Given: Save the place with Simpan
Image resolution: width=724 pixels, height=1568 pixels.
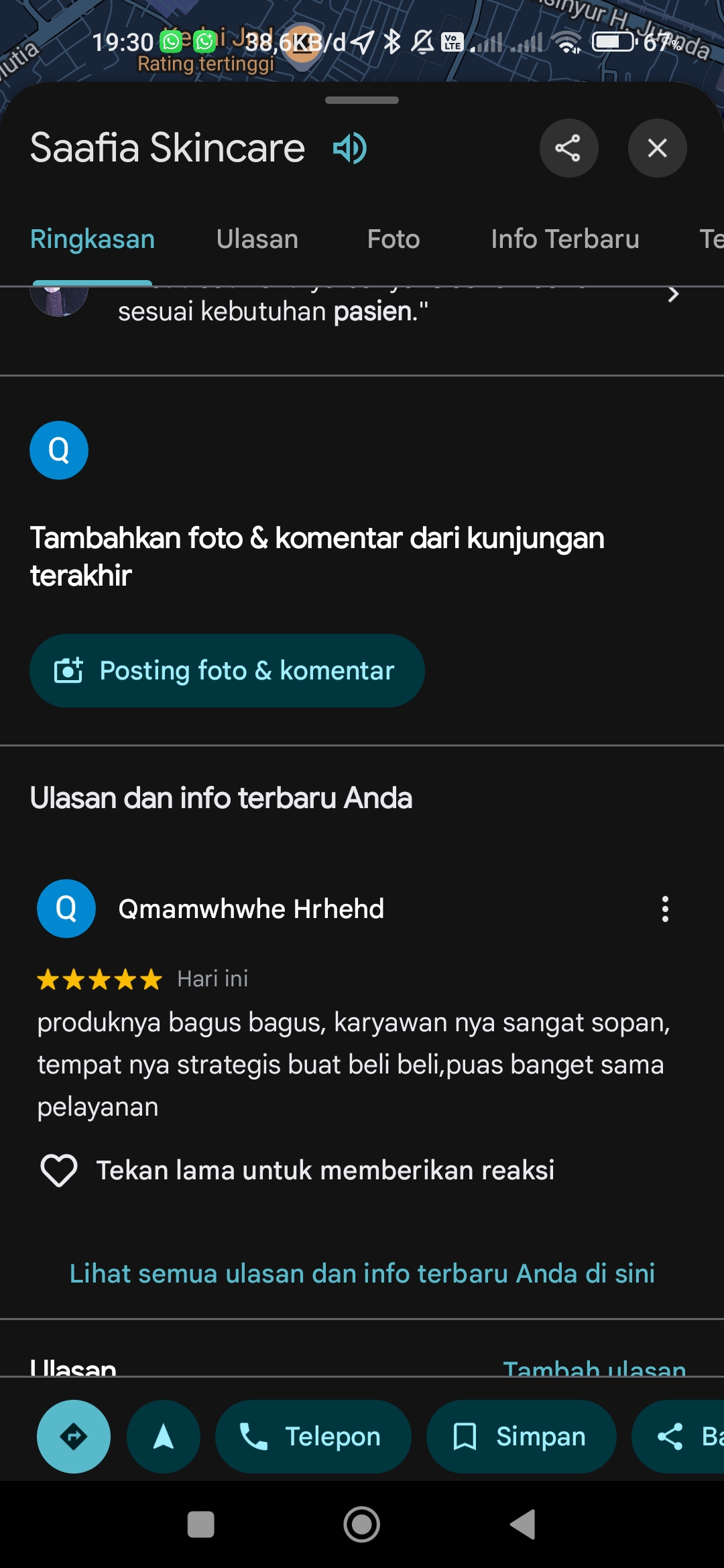Looking at the screenshot, I should pos(521,1436).
